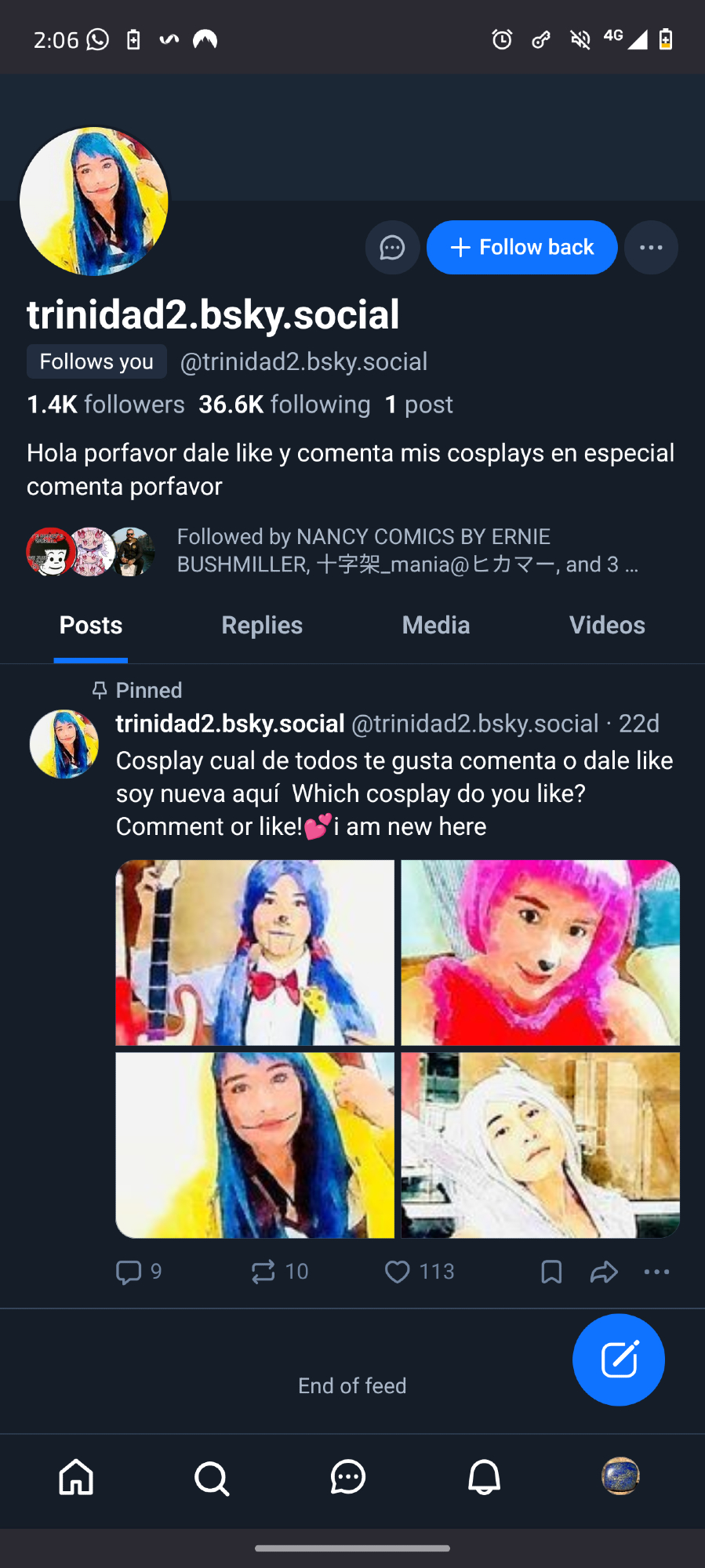This screenshot has width=705, height=1568.
Task: Open the profile overflow menu
Action: (651, 248)
